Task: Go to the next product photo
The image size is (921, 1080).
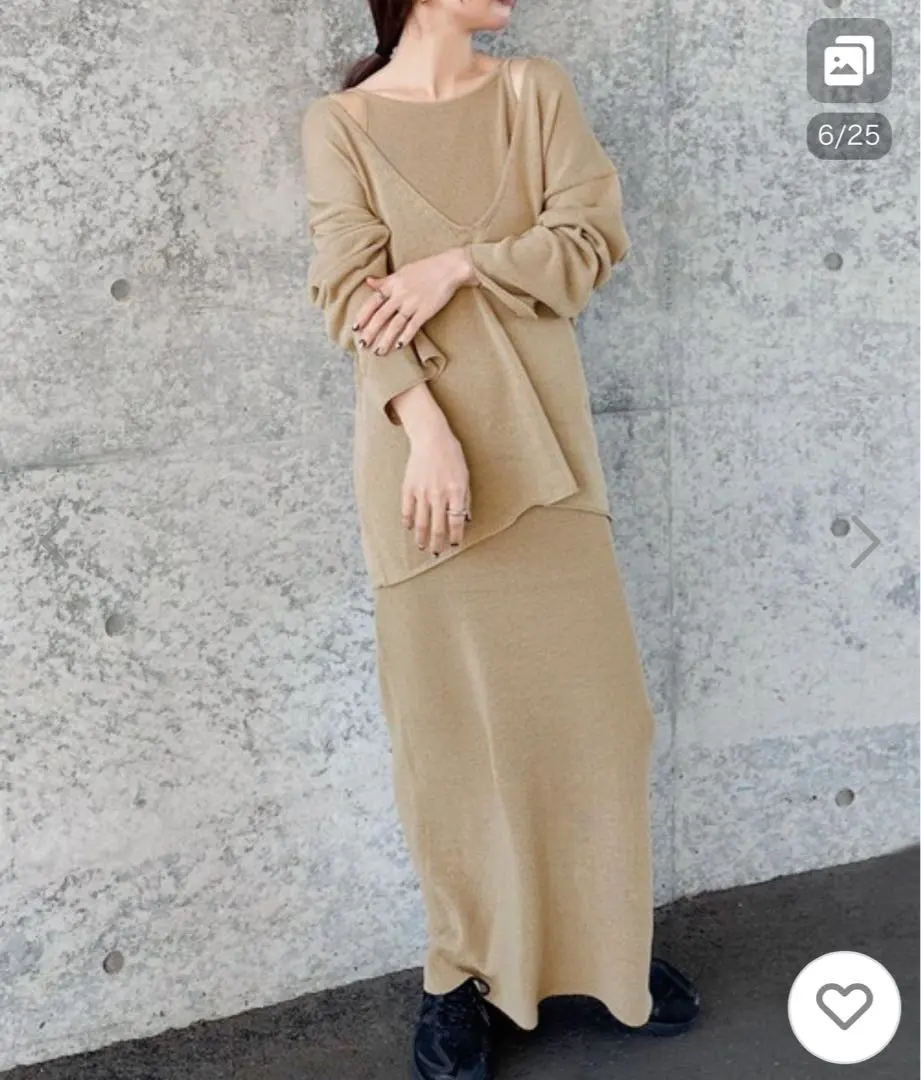Action: tap(865, 542)
